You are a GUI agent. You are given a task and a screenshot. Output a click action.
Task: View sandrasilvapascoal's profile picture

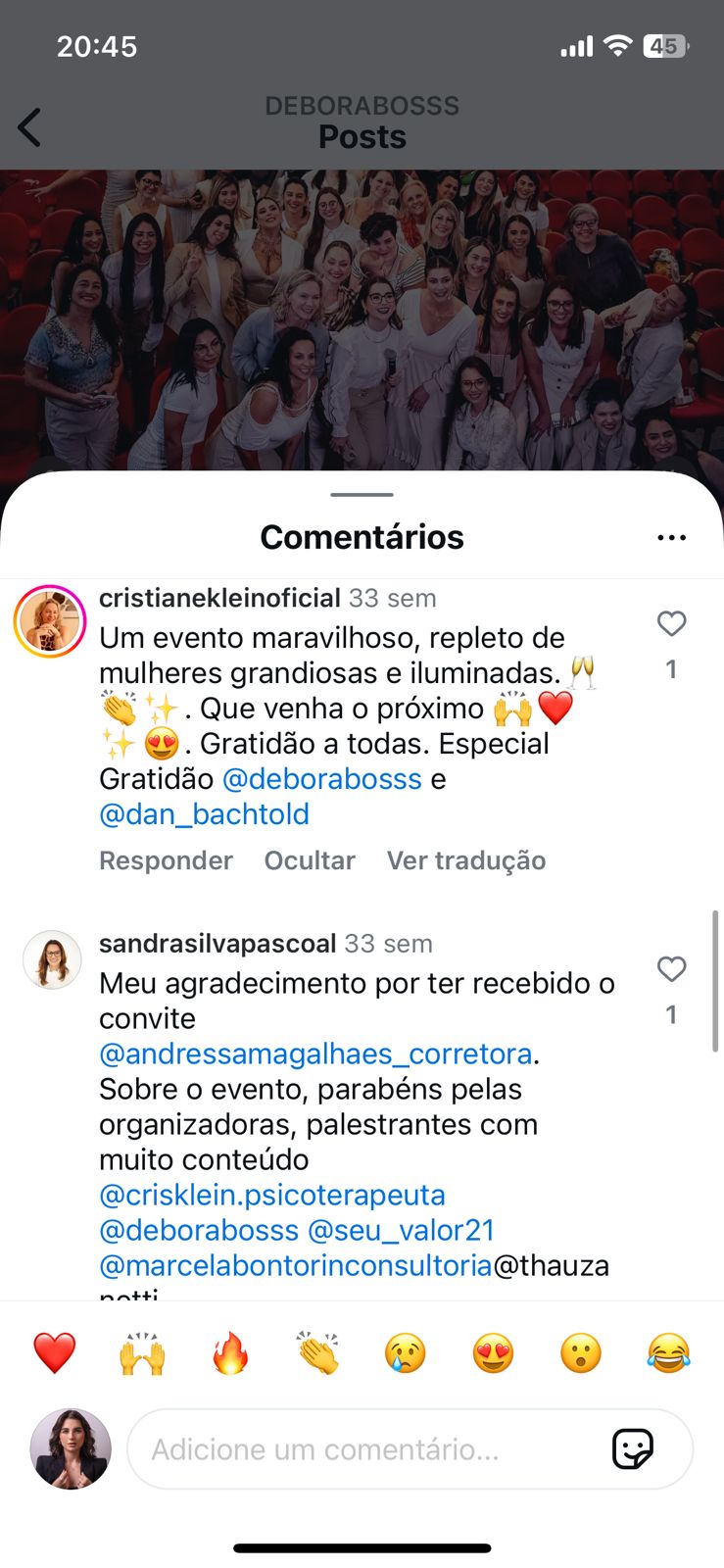pyautogui.click(x=52, y=960)
